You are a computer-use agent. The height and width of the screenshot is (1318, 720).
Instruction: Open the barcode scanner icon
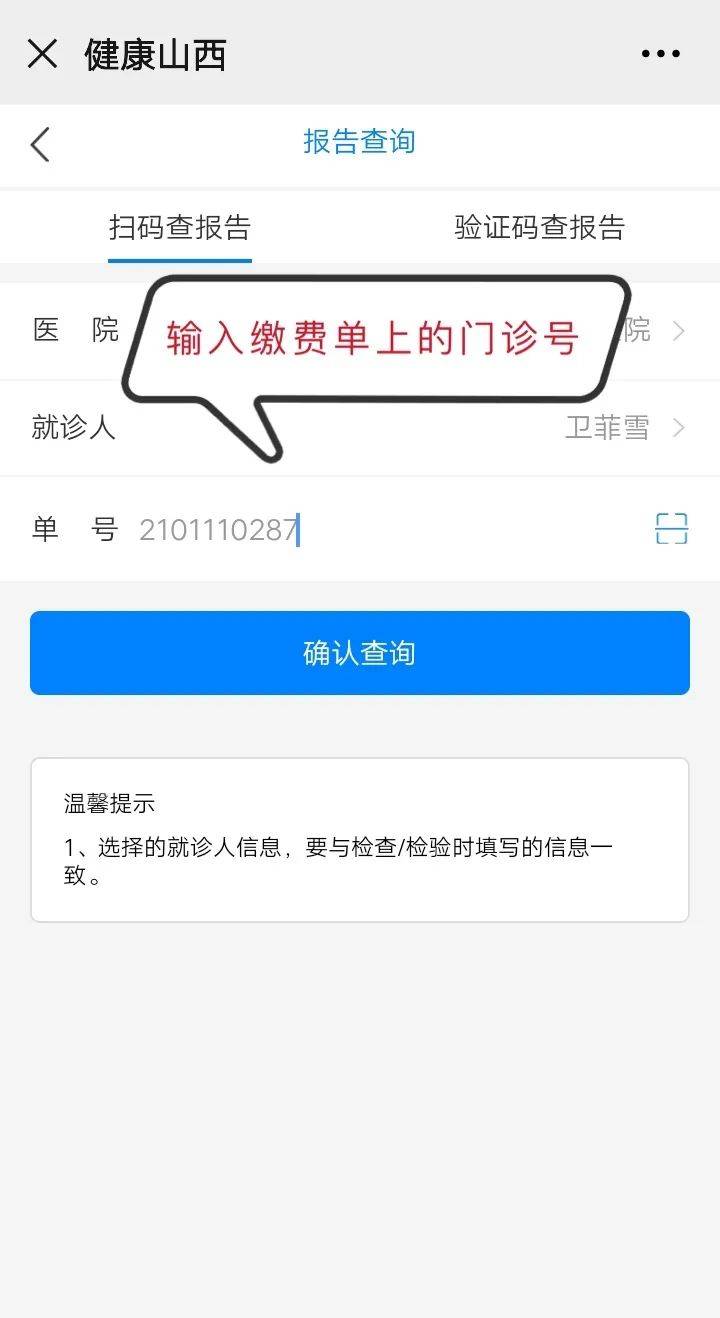(x=672, y=528)
